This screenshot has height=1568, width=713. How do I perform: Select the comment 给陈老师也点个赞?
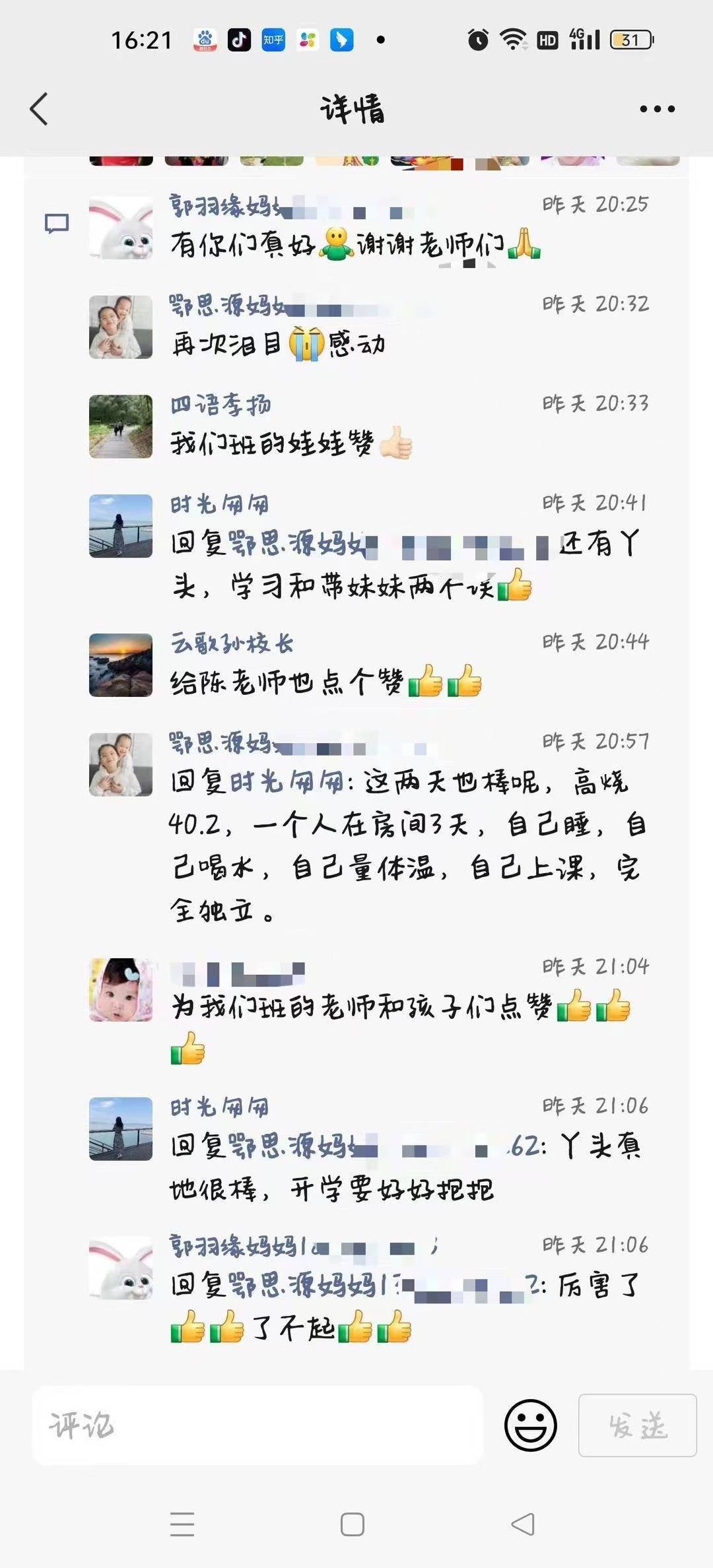pos(325,682)
